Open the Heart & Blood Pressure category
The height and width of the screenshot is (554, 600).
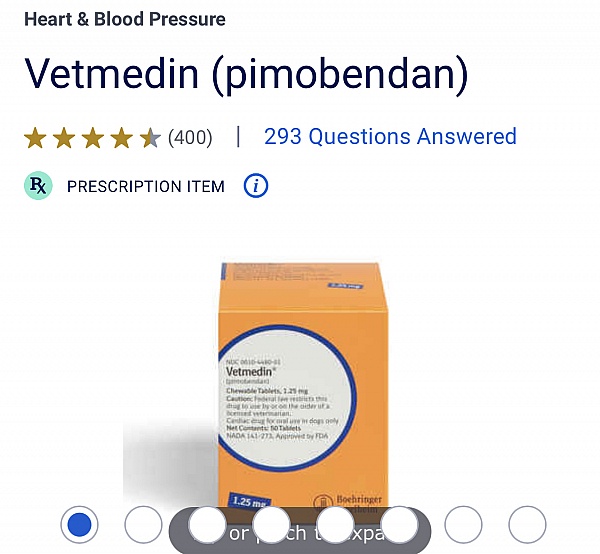click(125, 19)
